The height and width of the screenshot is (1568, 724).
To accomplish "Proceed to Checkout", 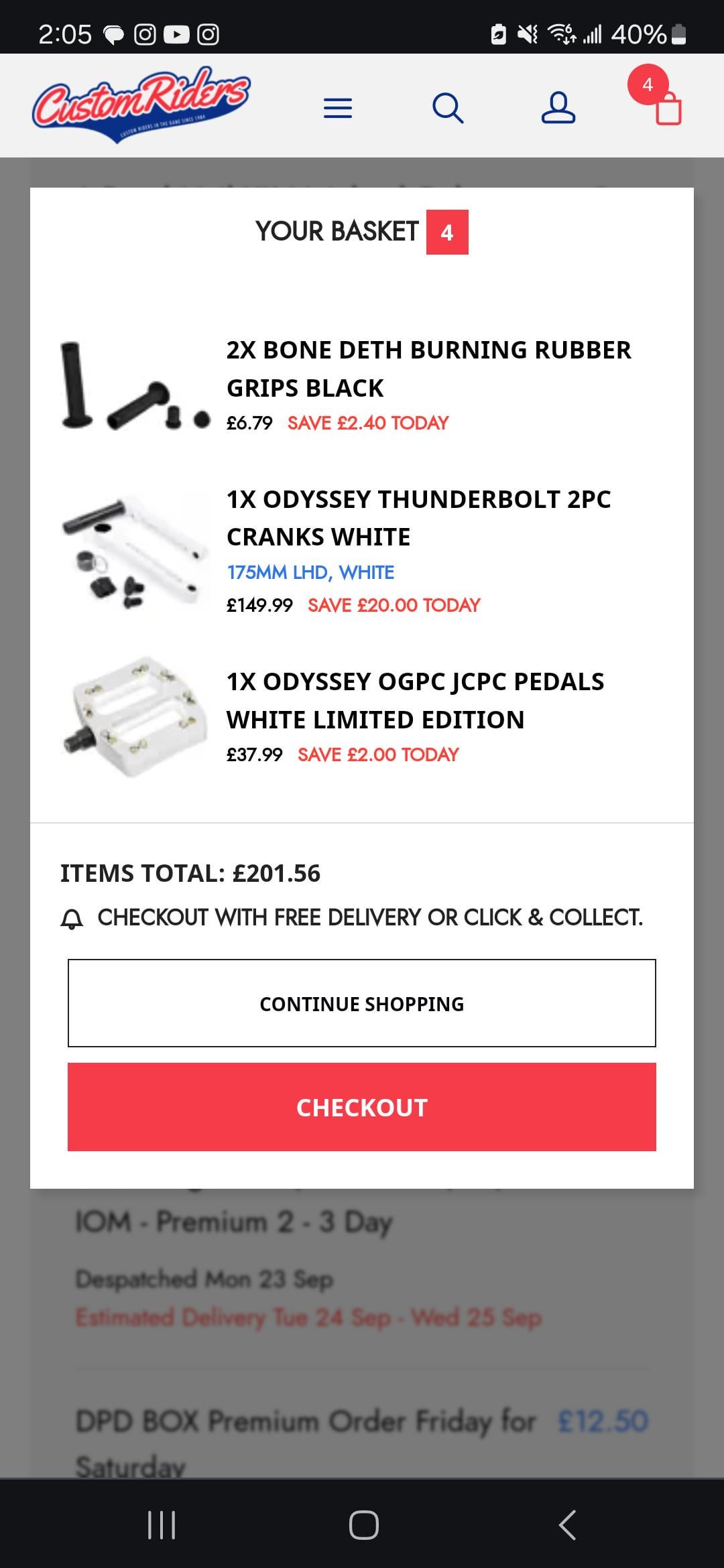I will click(x=362, y=1107).
